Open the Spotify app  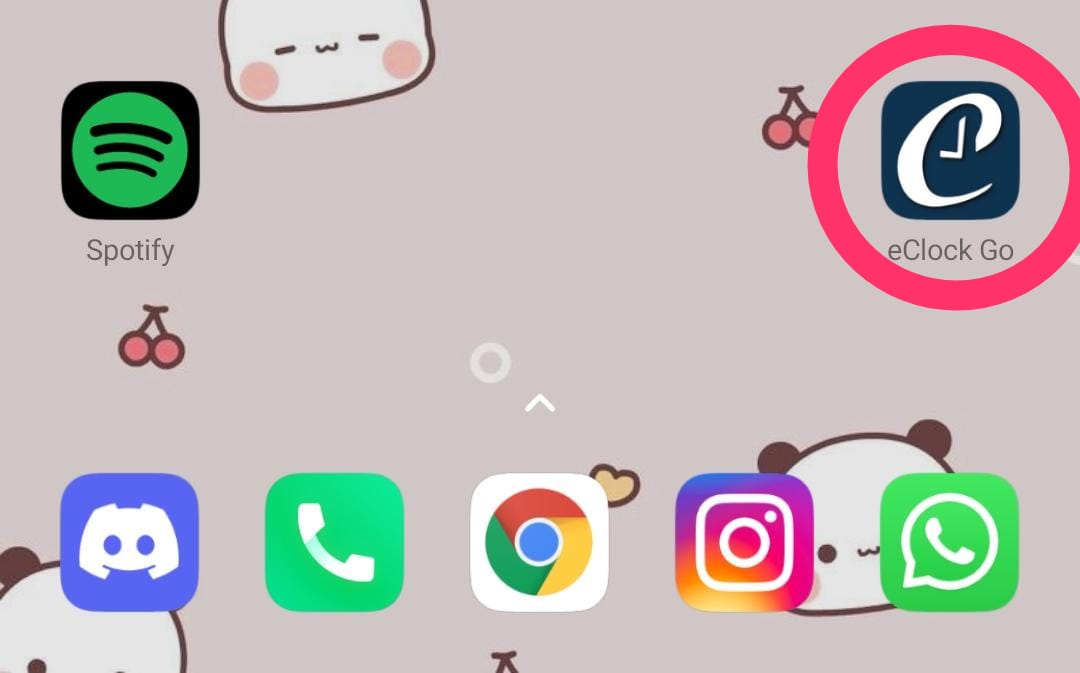point(130,151)
